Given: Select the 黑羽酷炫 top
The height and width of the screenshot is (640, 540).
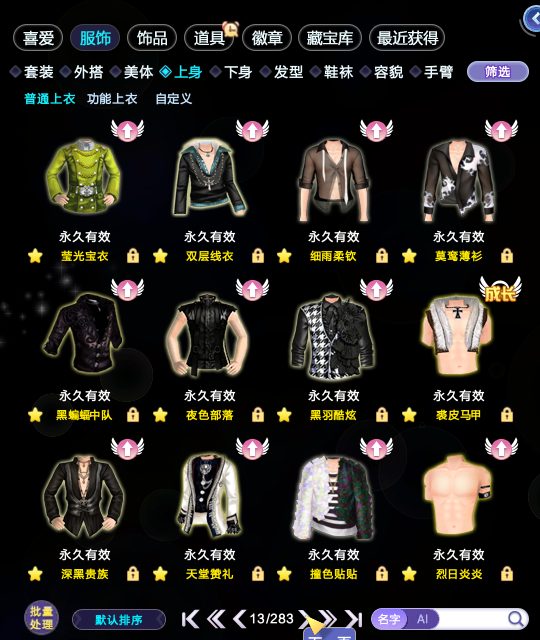Looking at the screenshot, I should (x=333, y=337).
